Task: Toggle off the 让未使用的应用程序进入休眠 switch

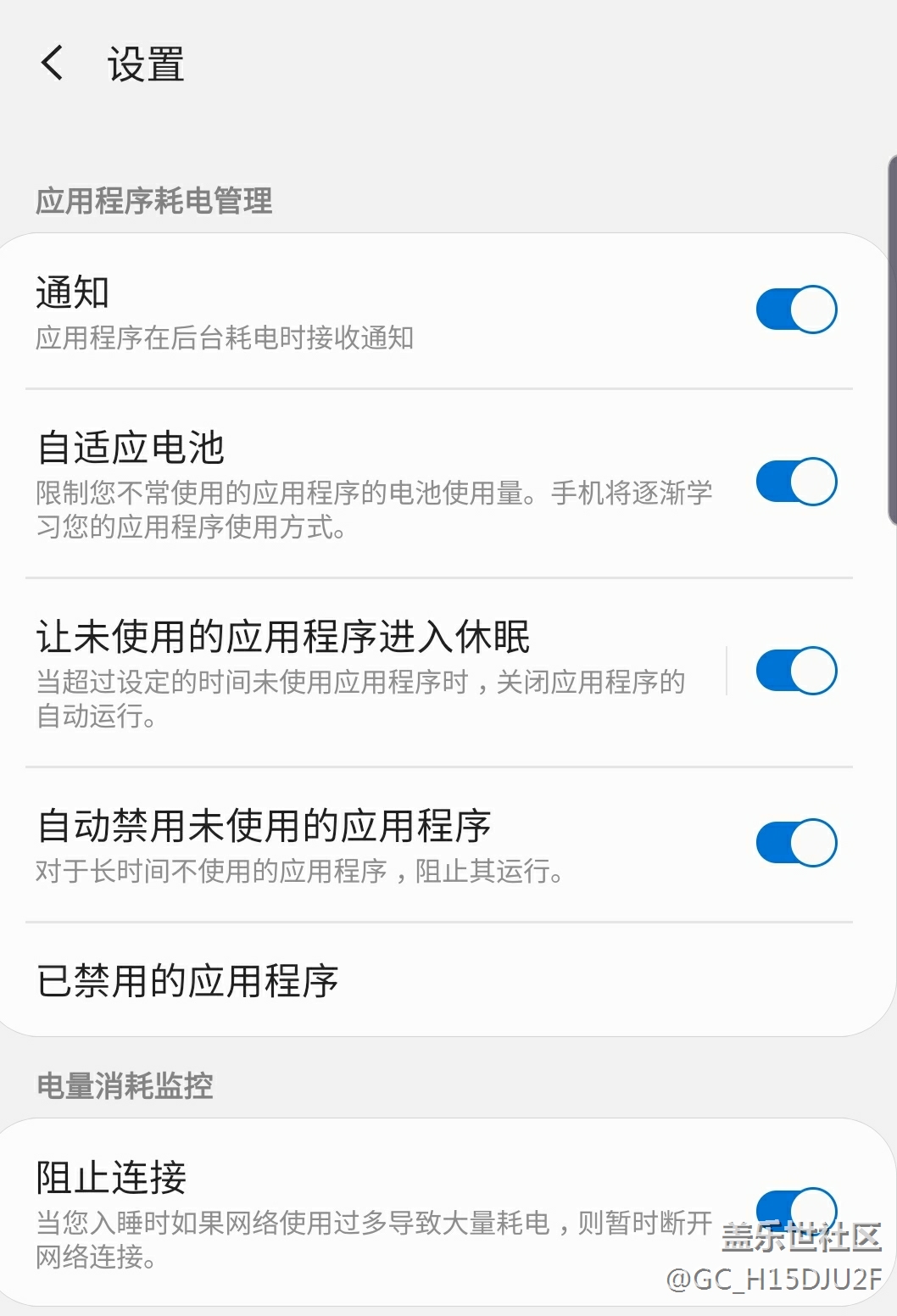Action: point(795,671)
